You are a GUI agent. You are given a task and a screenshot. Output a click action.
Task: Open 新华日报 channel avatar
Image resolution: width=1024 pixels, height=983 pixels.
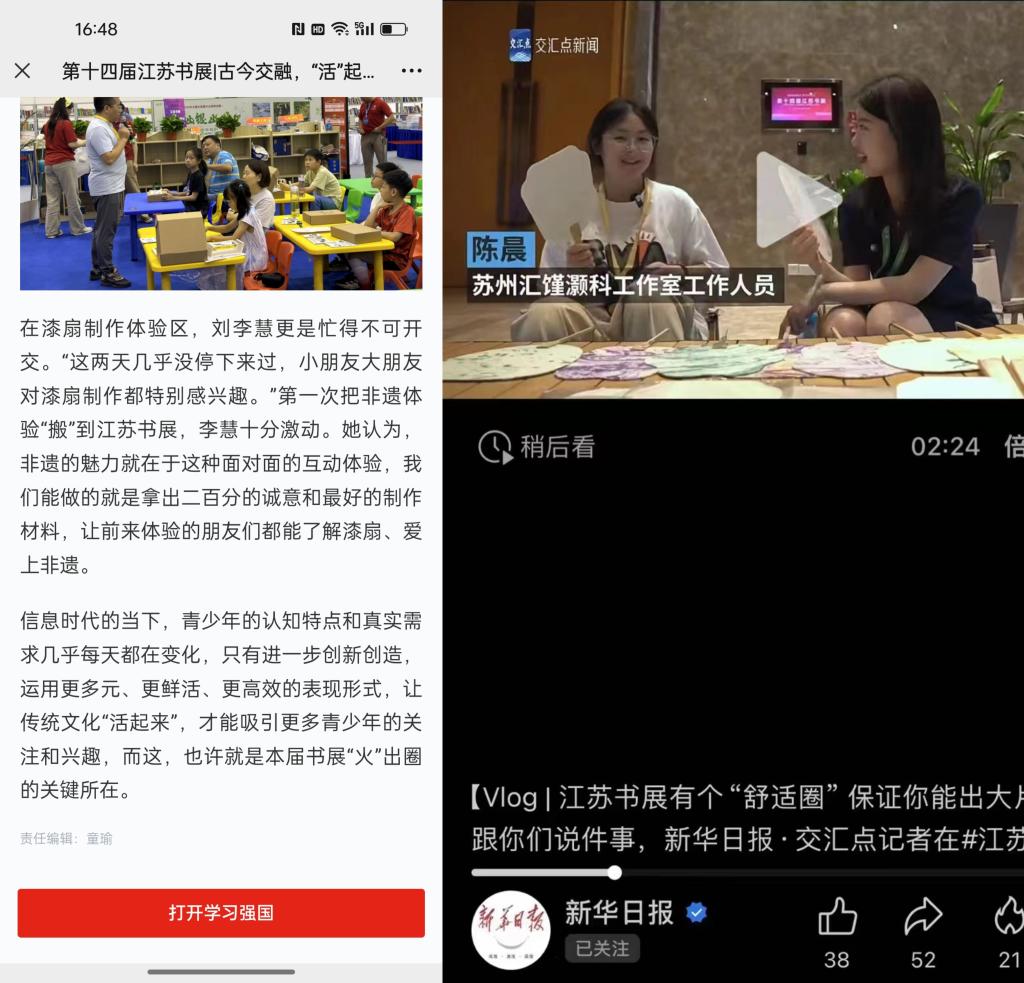[x=511, y=929]
